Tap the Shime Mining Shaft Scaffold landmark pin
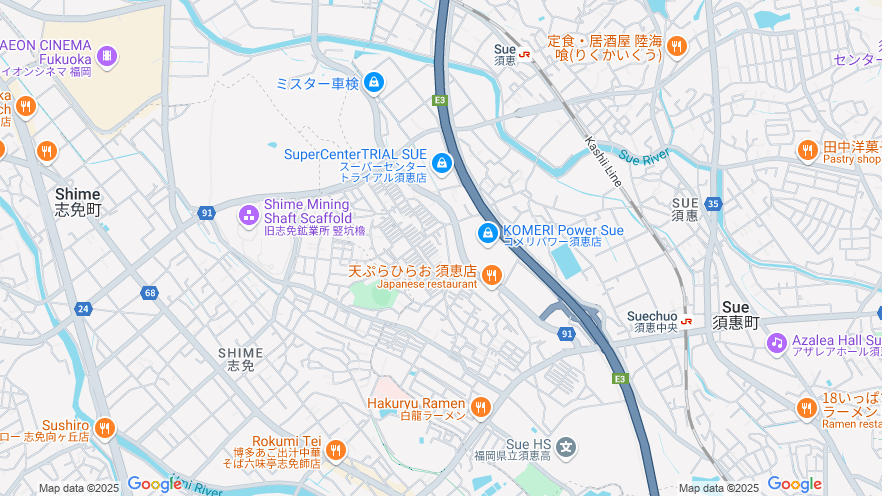This screenshot has height=496, width=882. coord(249,215)
